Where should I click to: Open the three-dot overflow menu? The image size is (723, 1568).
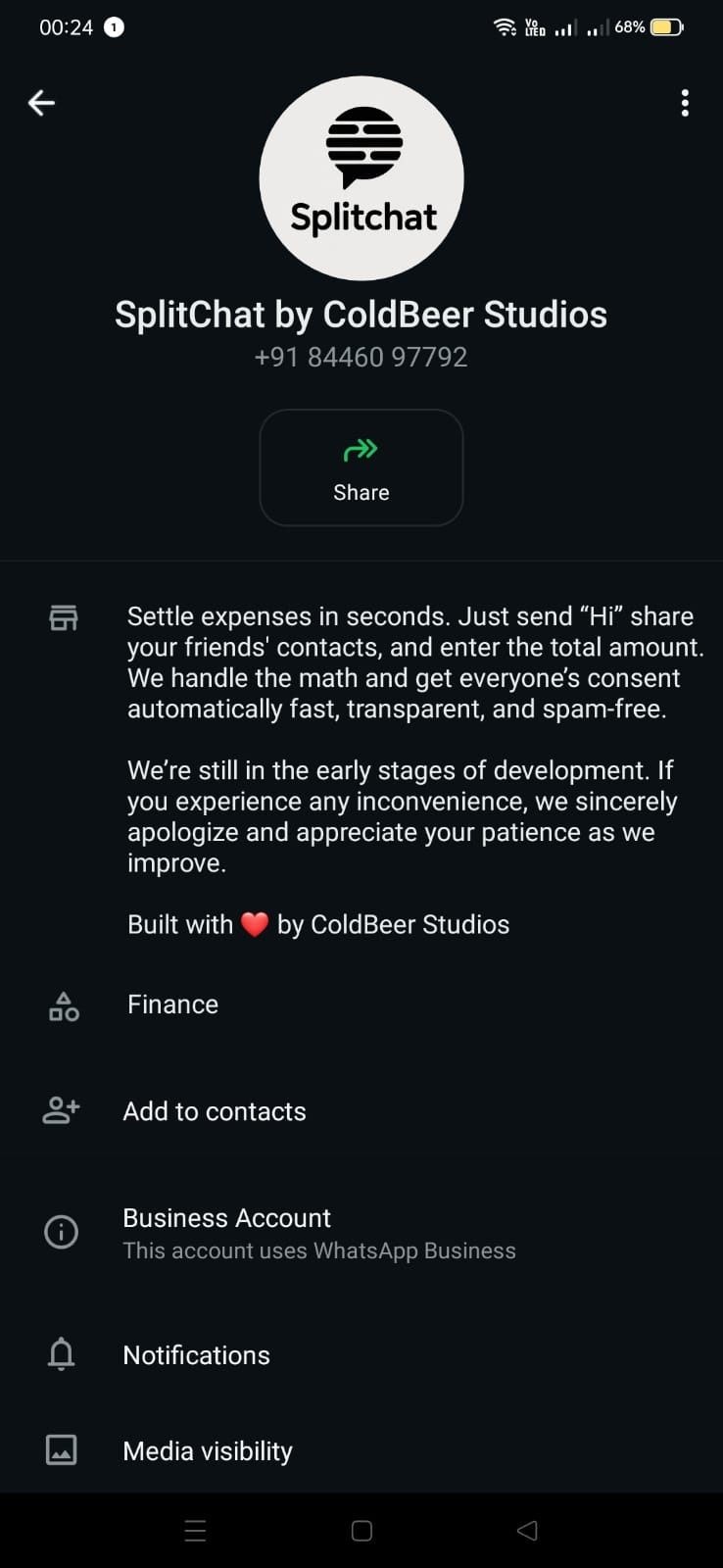(x=684, y=102)
